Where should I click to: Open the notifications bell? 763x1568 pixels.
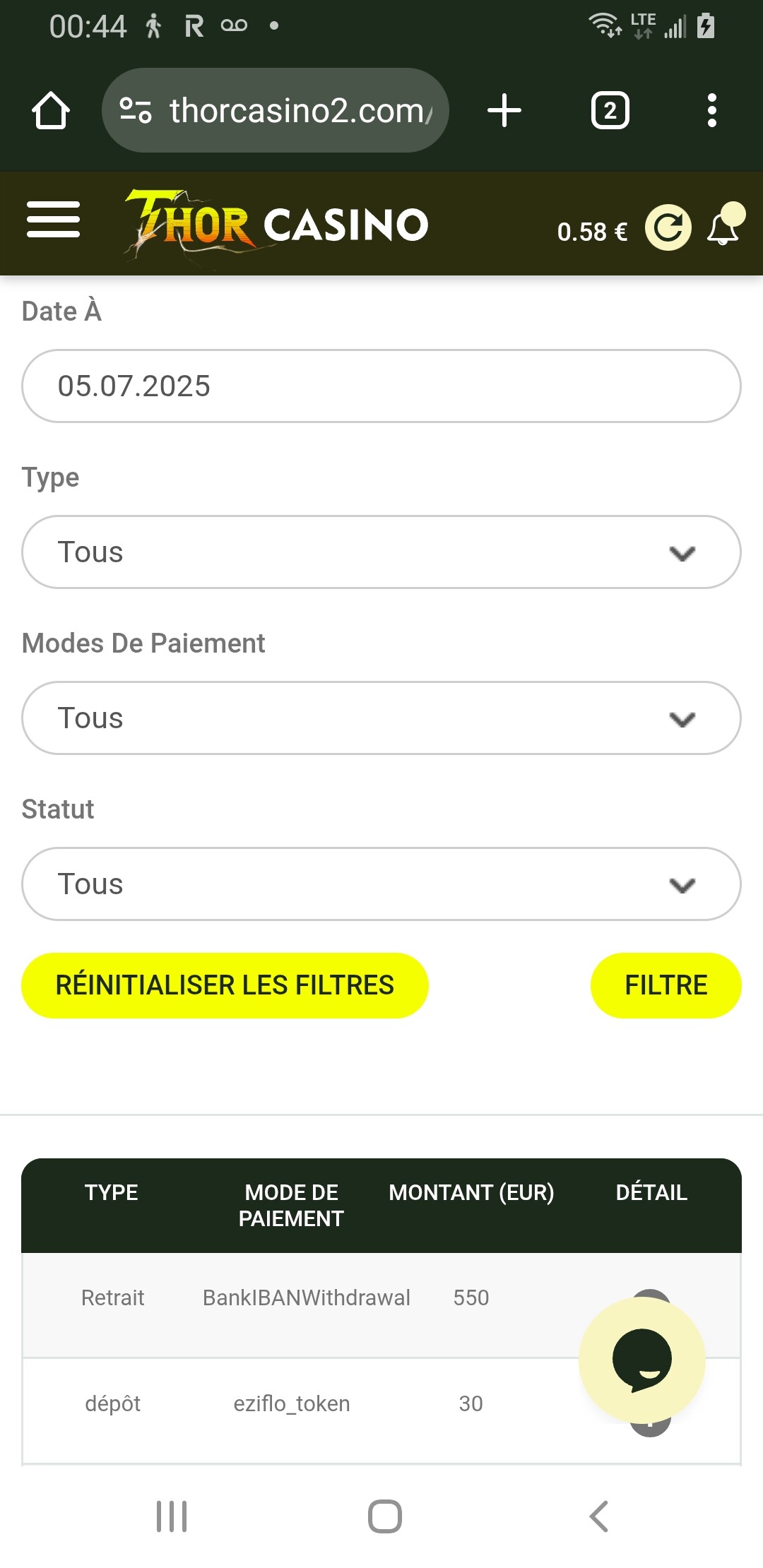click(x=725, y=225)
